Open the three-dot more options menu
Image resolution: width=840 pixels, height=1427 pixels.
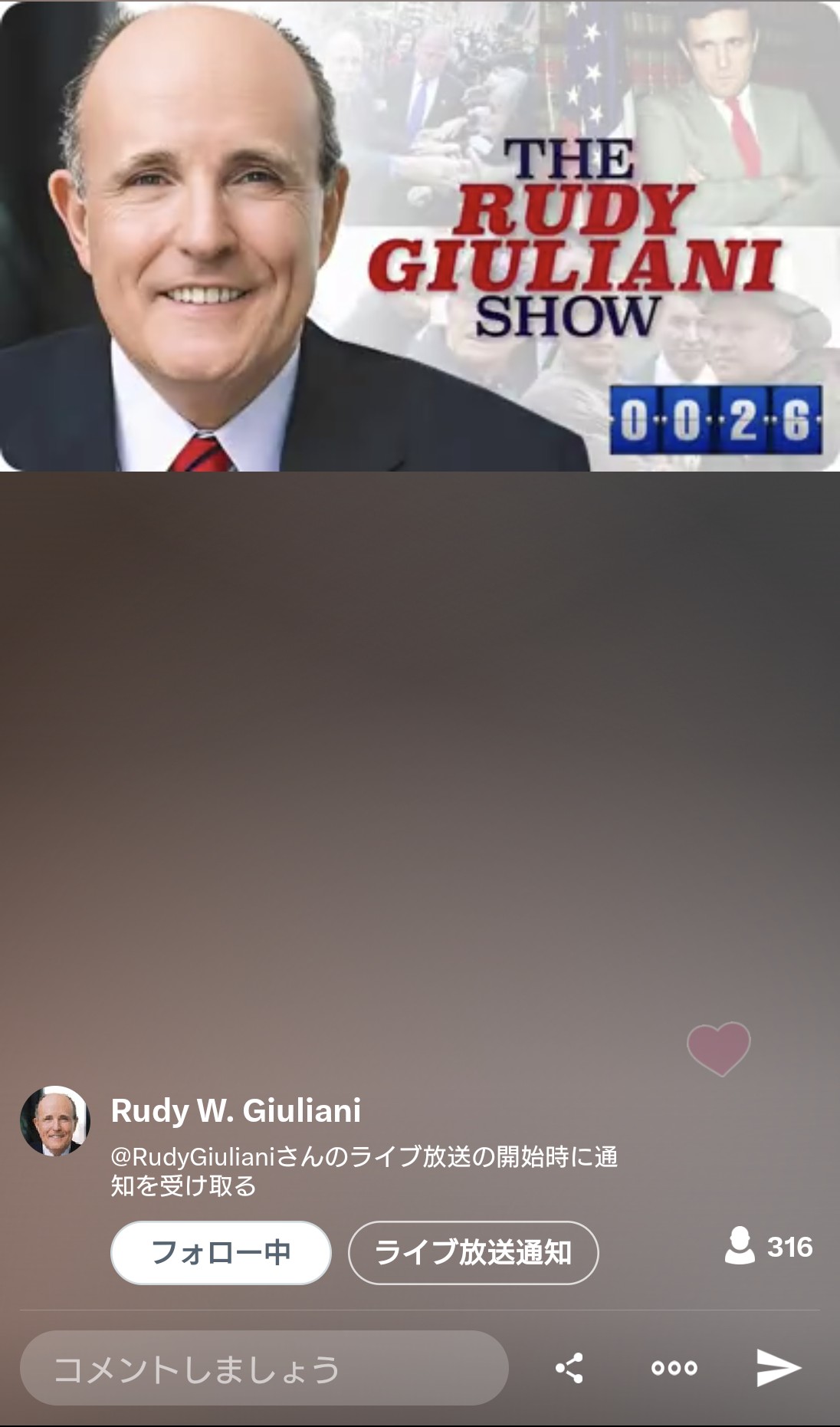click(x=674, y=1368)
